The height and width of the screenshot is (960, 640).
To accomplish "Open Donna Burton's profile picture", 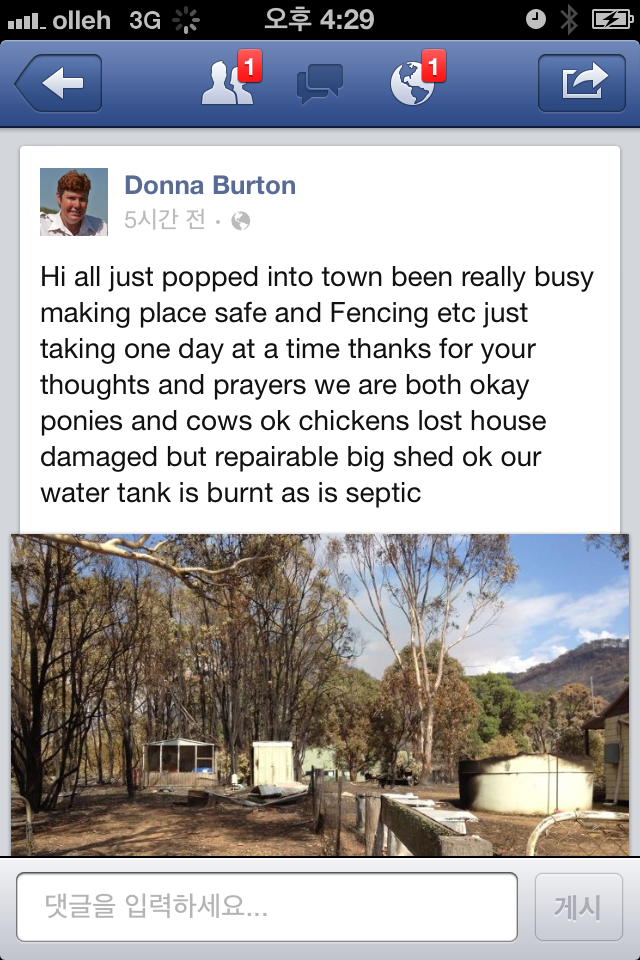I will (x=74, y=202).
